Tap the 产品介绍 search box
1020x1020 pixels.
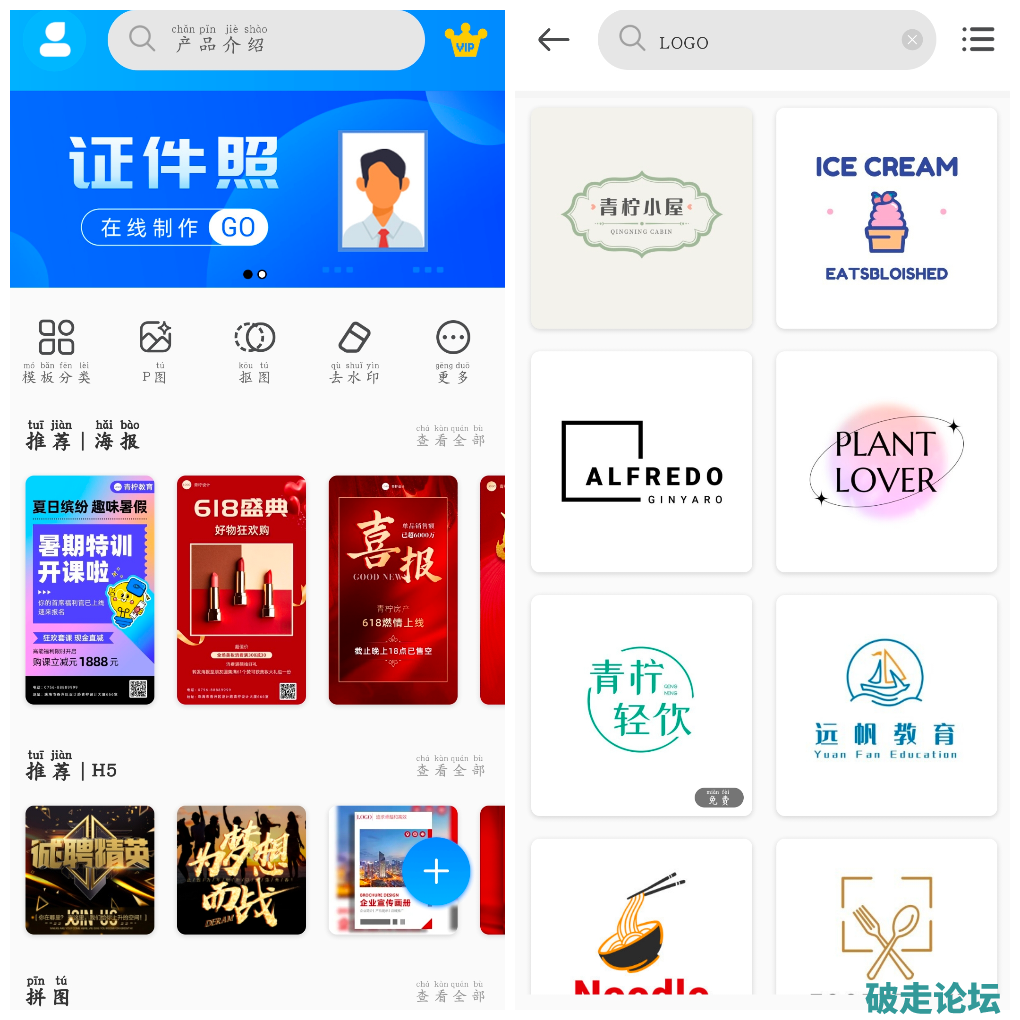266,41
